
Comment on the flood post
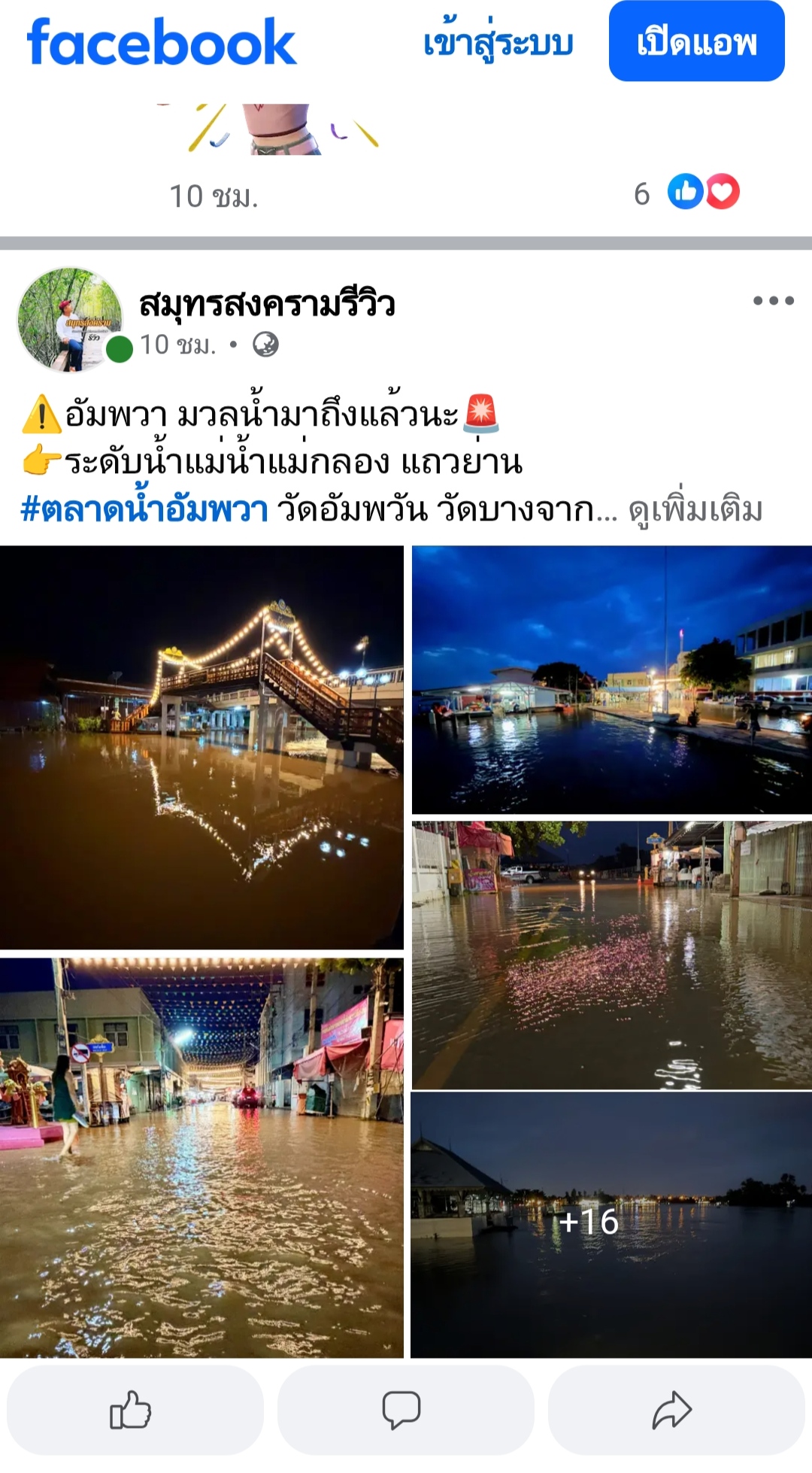point(406,1411)
